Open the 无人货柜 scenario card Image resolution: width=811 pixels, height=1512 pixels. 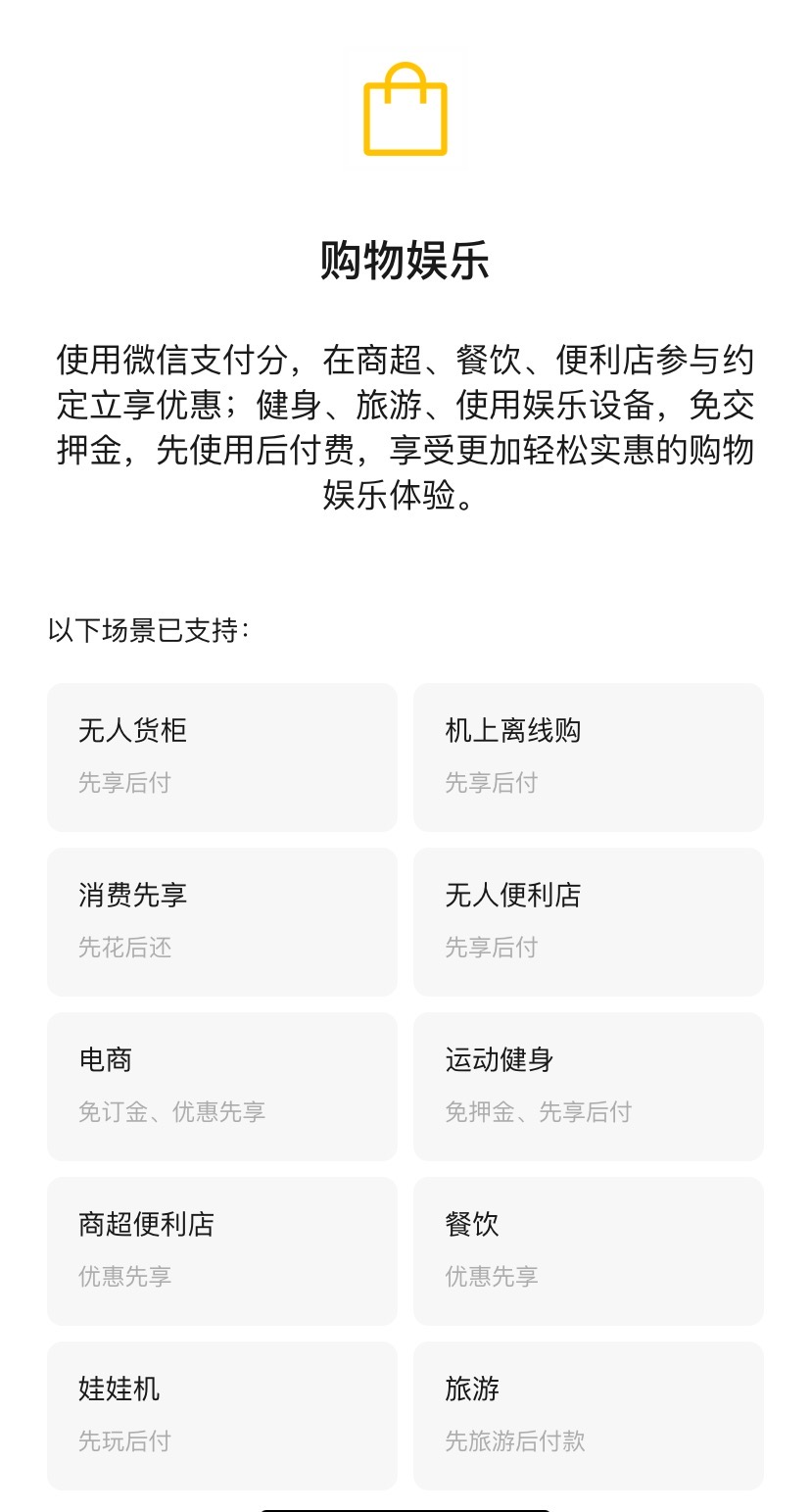pos(222,757)
